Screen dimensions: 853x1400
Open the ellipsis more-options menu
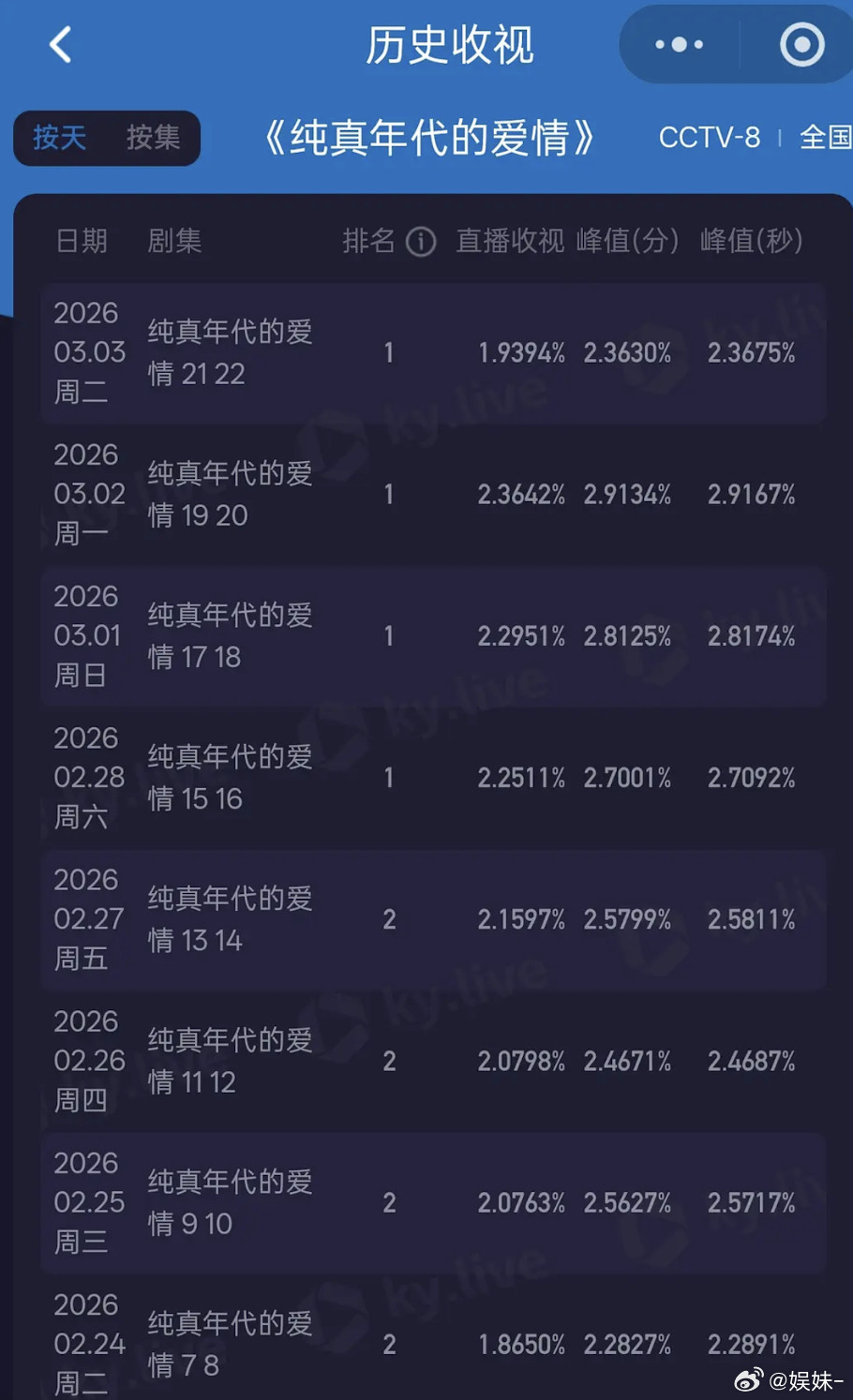677,44
